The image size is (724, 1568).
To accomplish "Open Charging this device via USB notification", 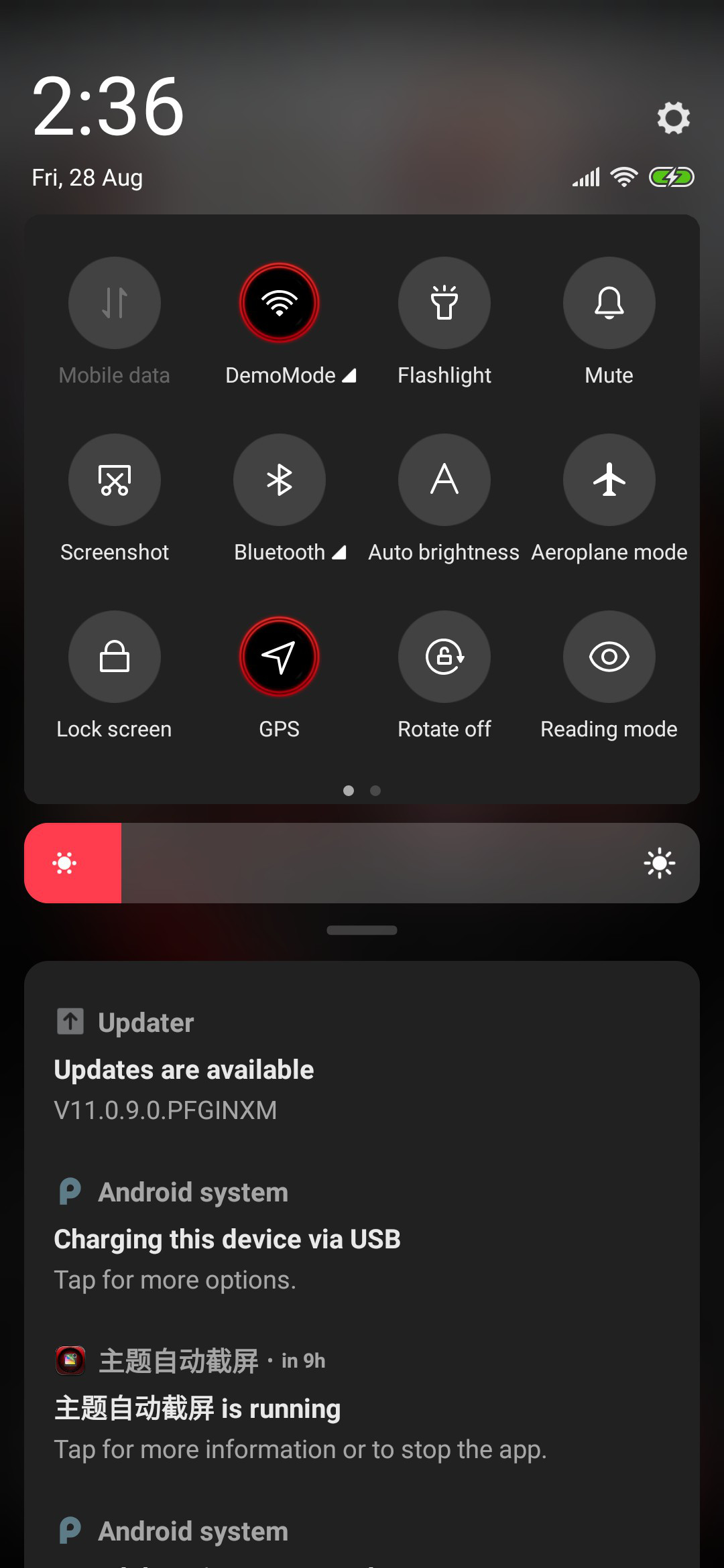I will coord(362,1235).
